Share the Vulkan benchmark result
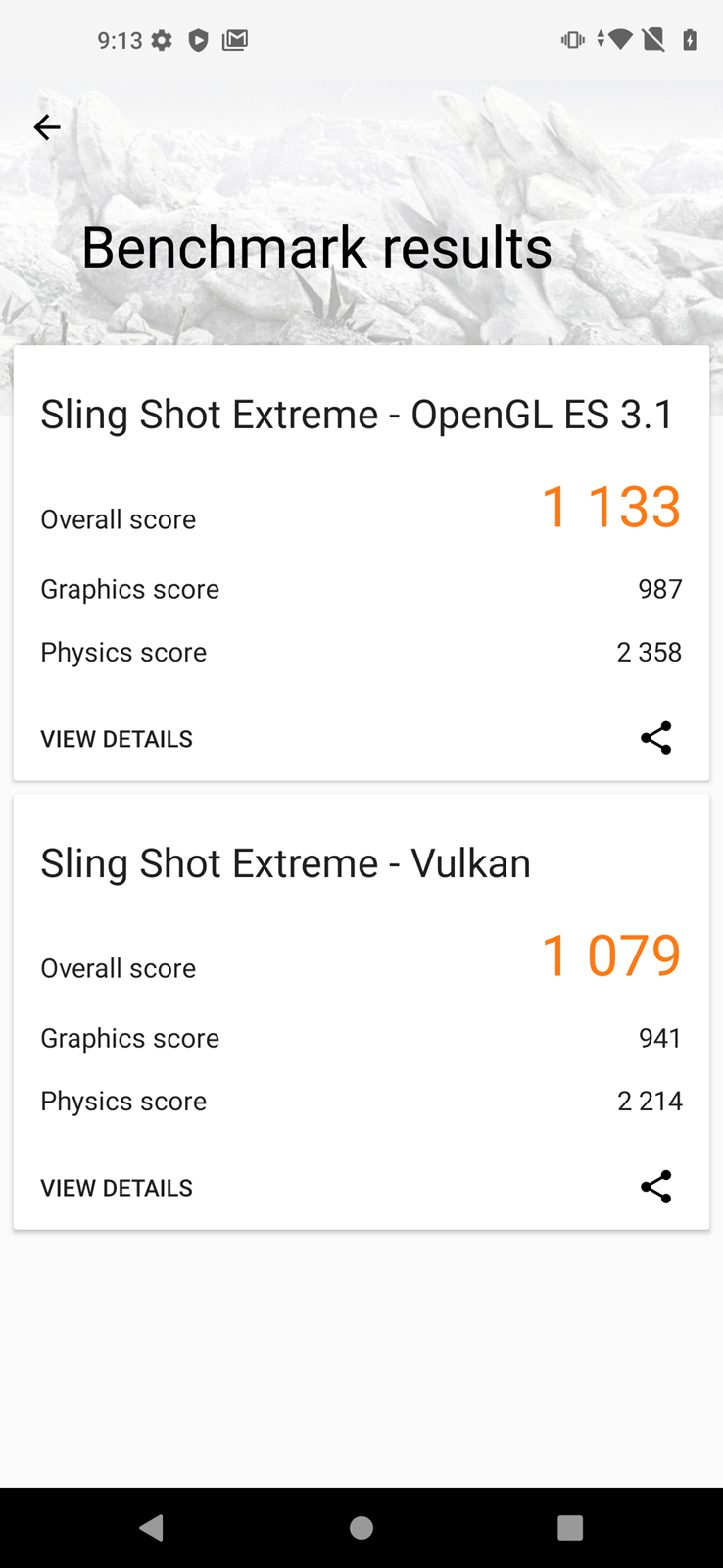The height and width of the screenshot is (1568, 723). tap(655, 1187)
